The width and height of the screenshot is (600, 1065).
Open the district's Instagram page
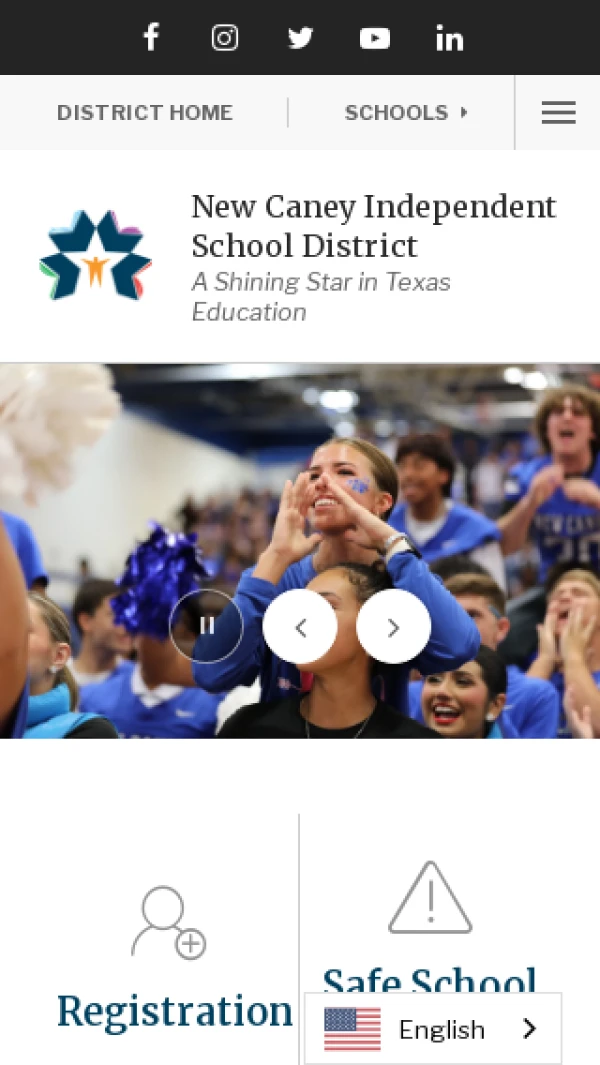coord(225,38)
